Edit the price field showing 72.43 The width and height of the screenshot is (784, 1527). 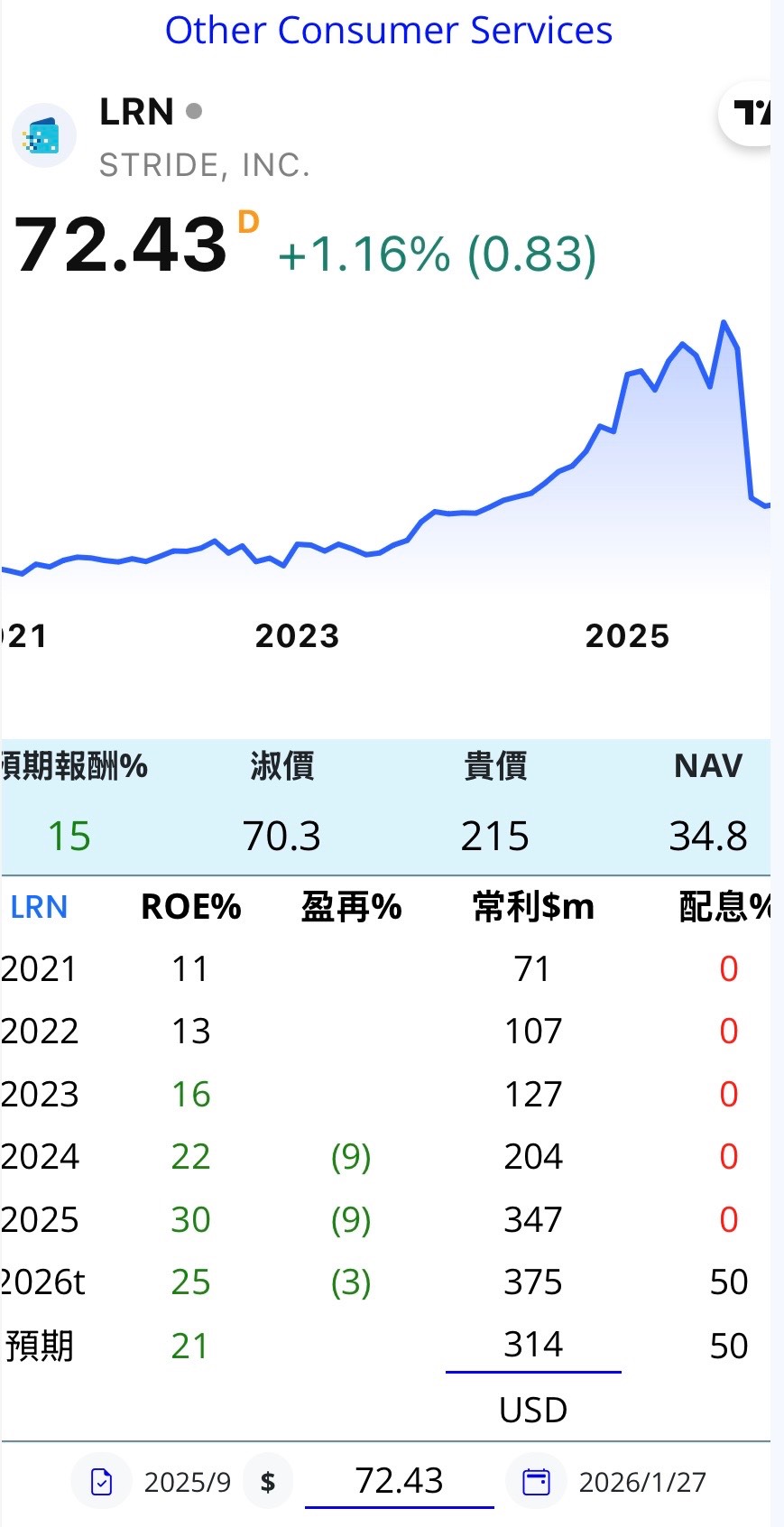(400, 1481)
